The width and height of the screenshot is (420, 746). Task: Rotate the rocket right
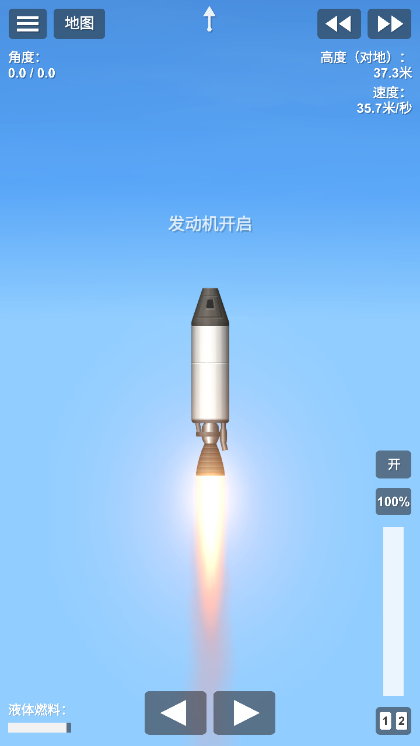click(x=244, y=713)
